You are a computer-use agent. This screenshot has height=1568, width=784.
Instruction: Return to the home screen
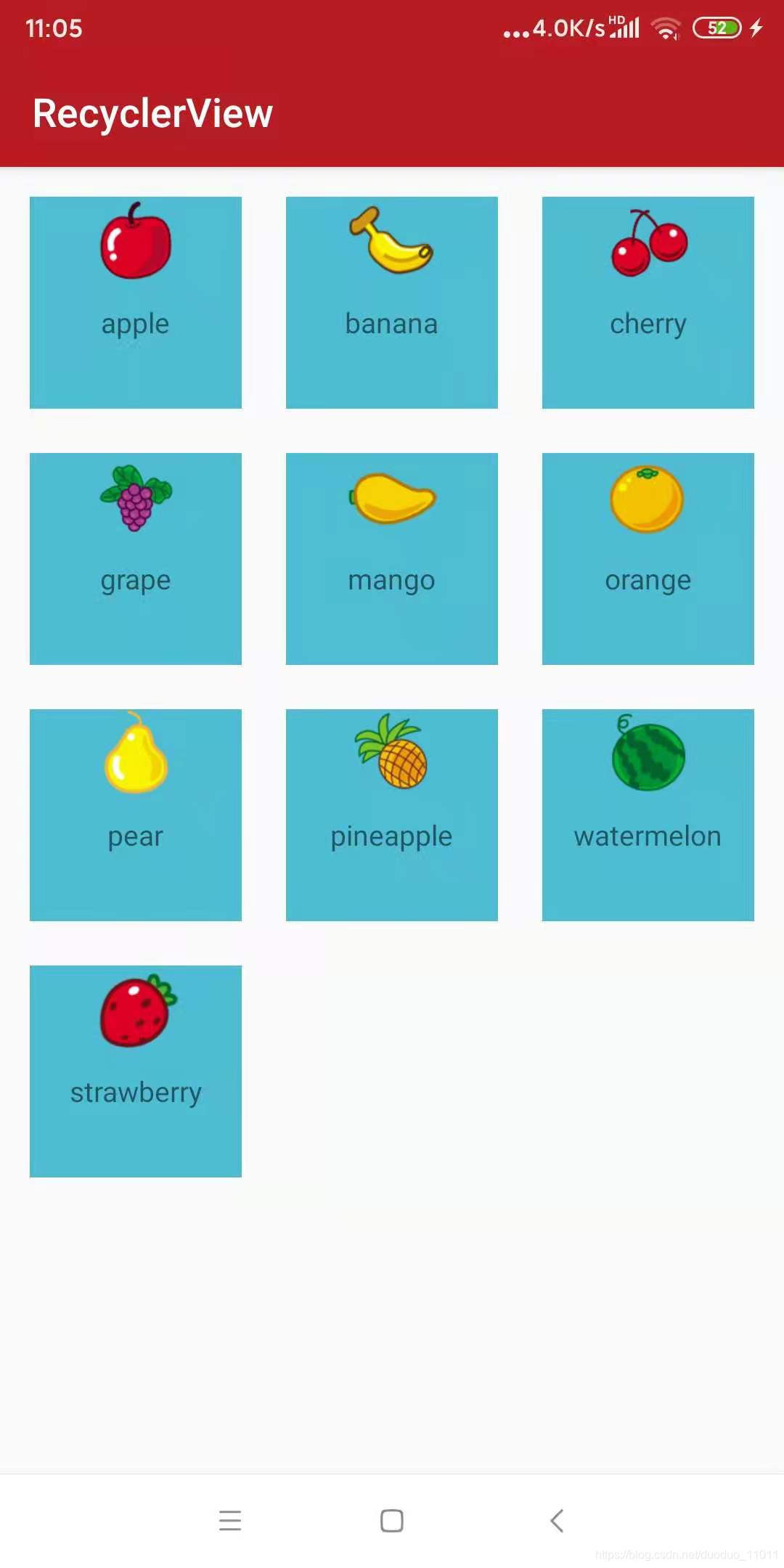tap(392, 1520)
